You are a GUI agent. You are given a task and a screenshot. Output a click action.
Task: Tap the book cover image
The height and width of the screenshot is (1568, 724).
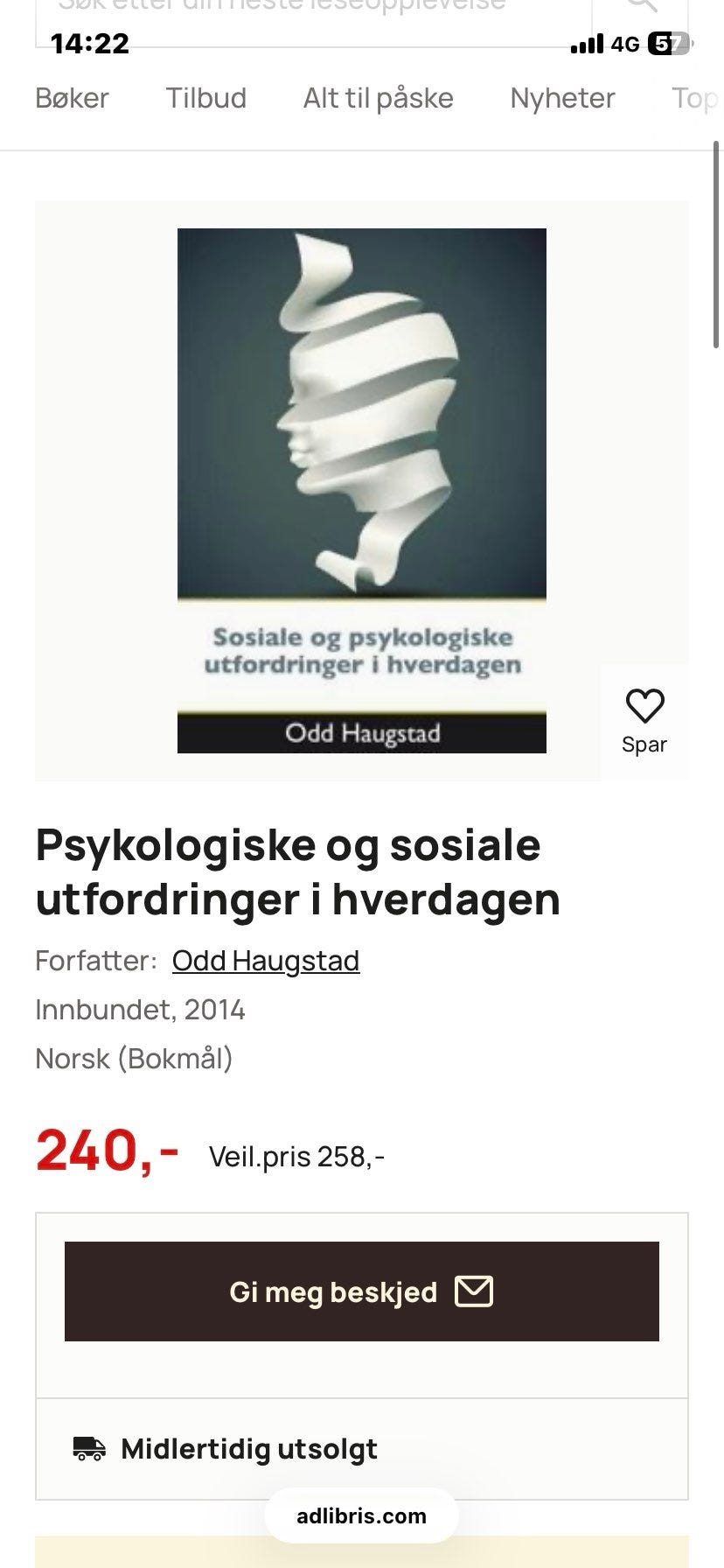(361, 490)
